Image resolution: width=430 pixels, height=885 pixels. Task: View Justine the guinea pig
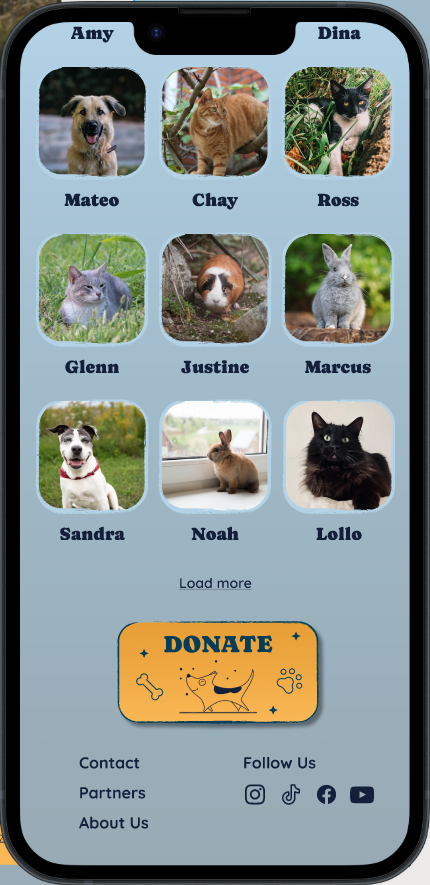215,288
